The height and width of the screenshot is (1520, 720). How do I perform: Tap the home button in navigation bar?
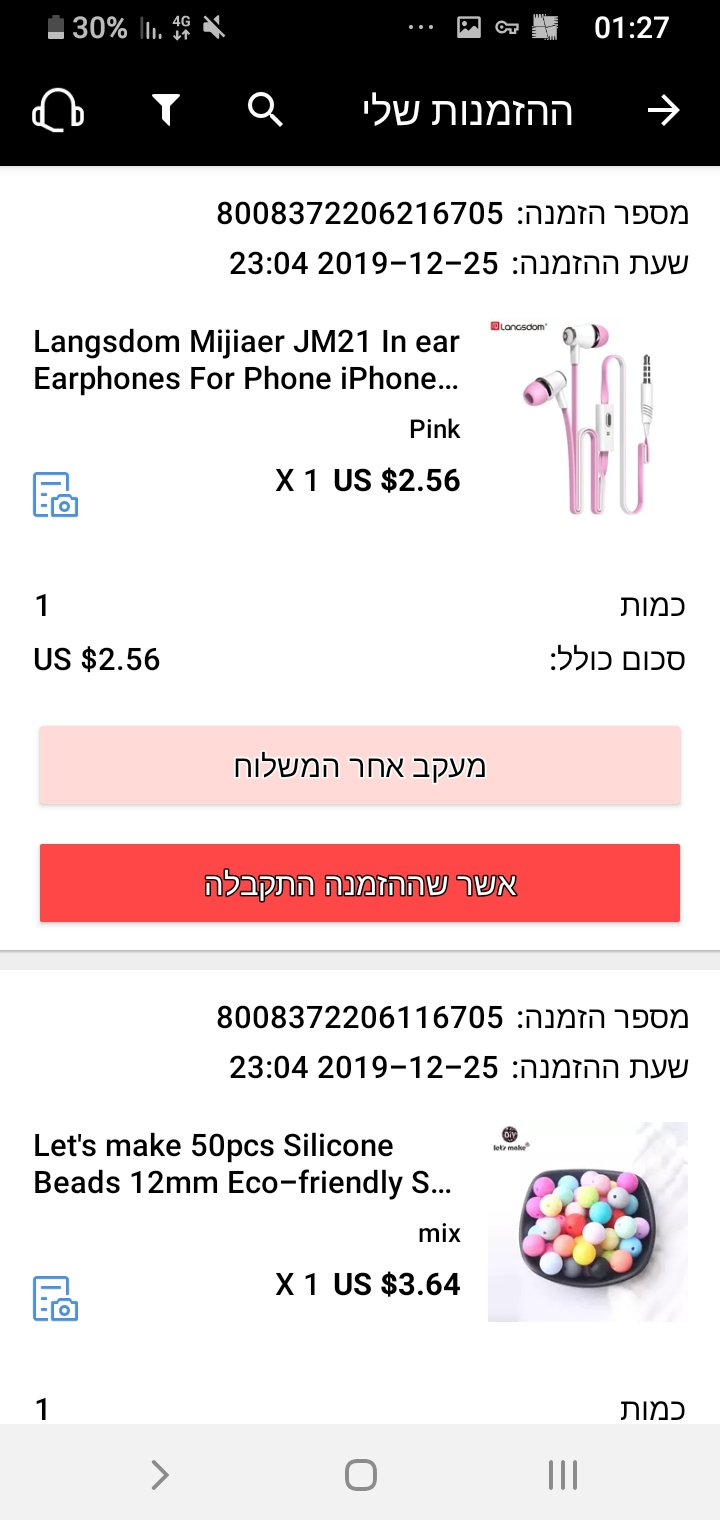click(x=360, y=1473)
